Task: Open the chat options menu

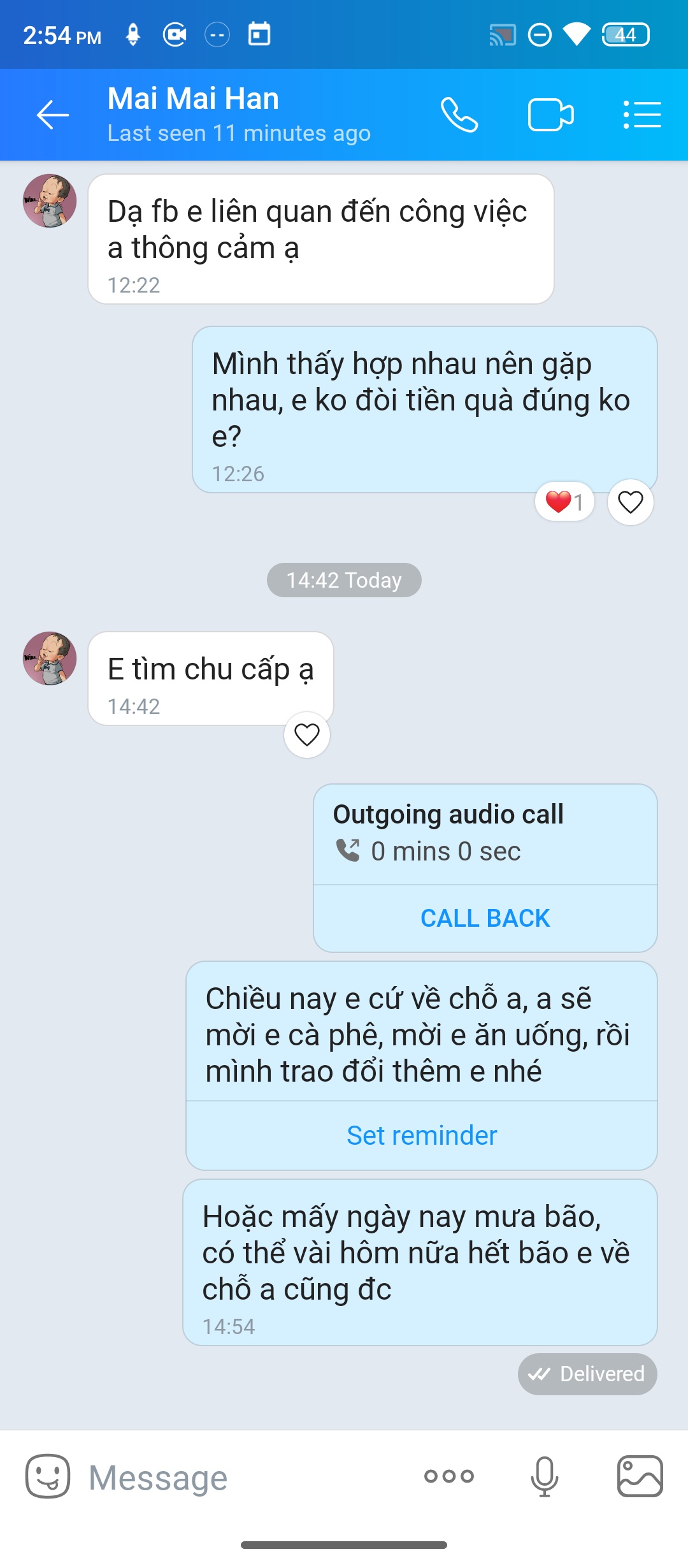Action: click(x=641, y=115)
